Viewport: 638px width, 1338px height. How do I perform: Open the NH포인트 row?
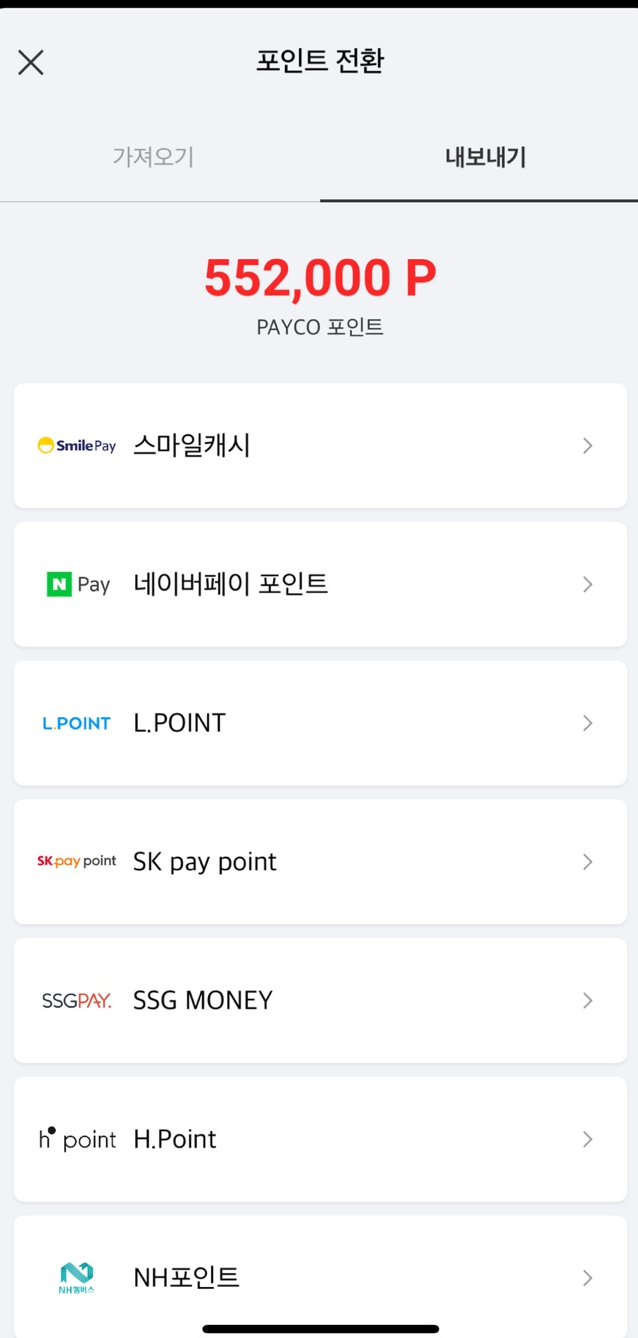[x=320, y=1277]
